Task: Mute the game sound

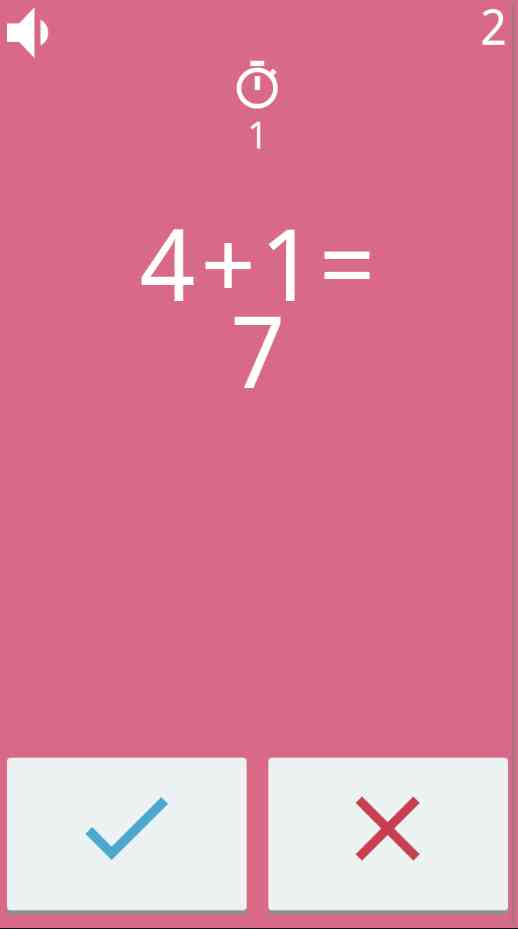Action: [x=27, y=33]
